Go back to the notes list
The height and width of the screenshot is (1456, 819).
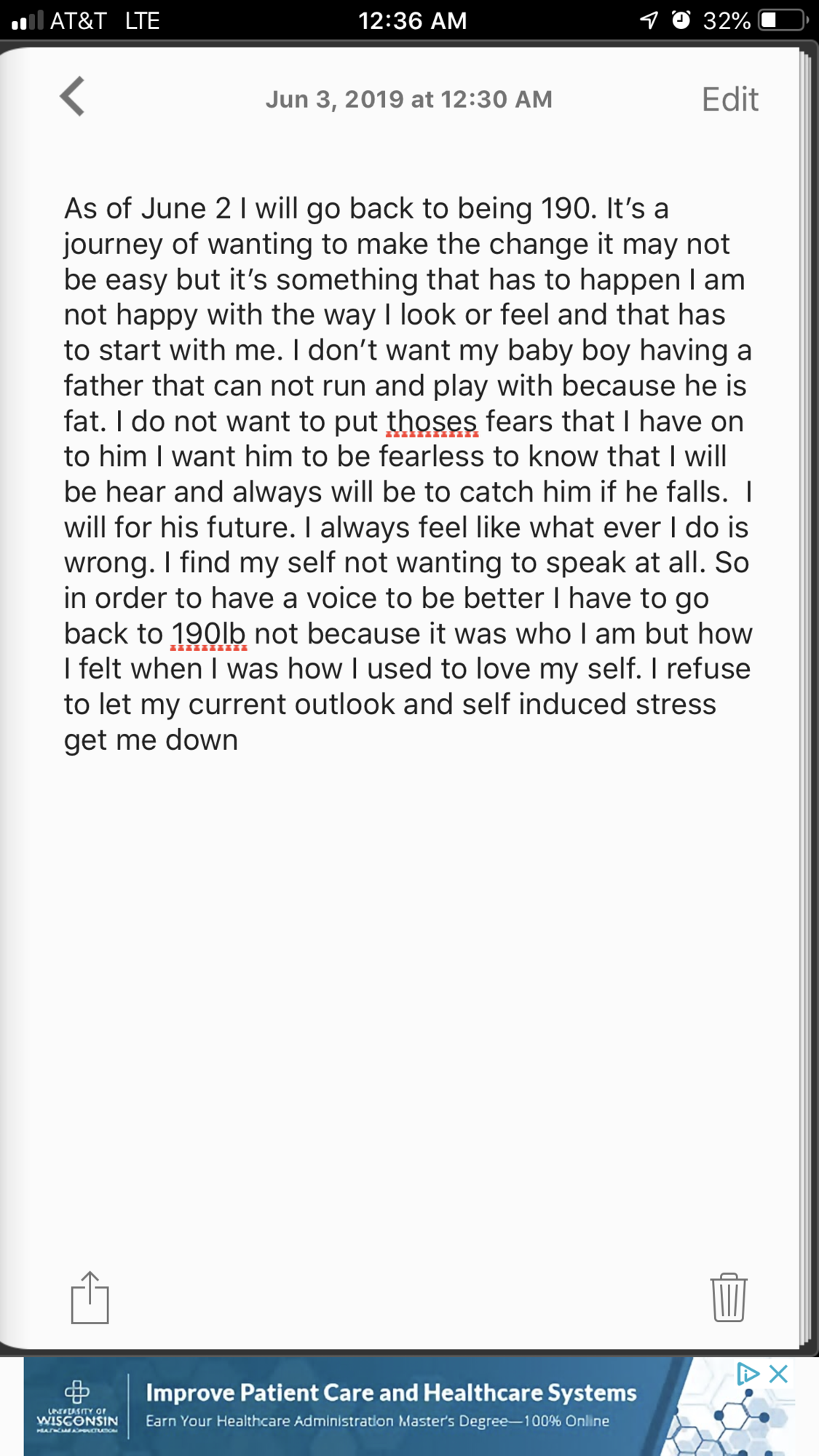point(72,97)
